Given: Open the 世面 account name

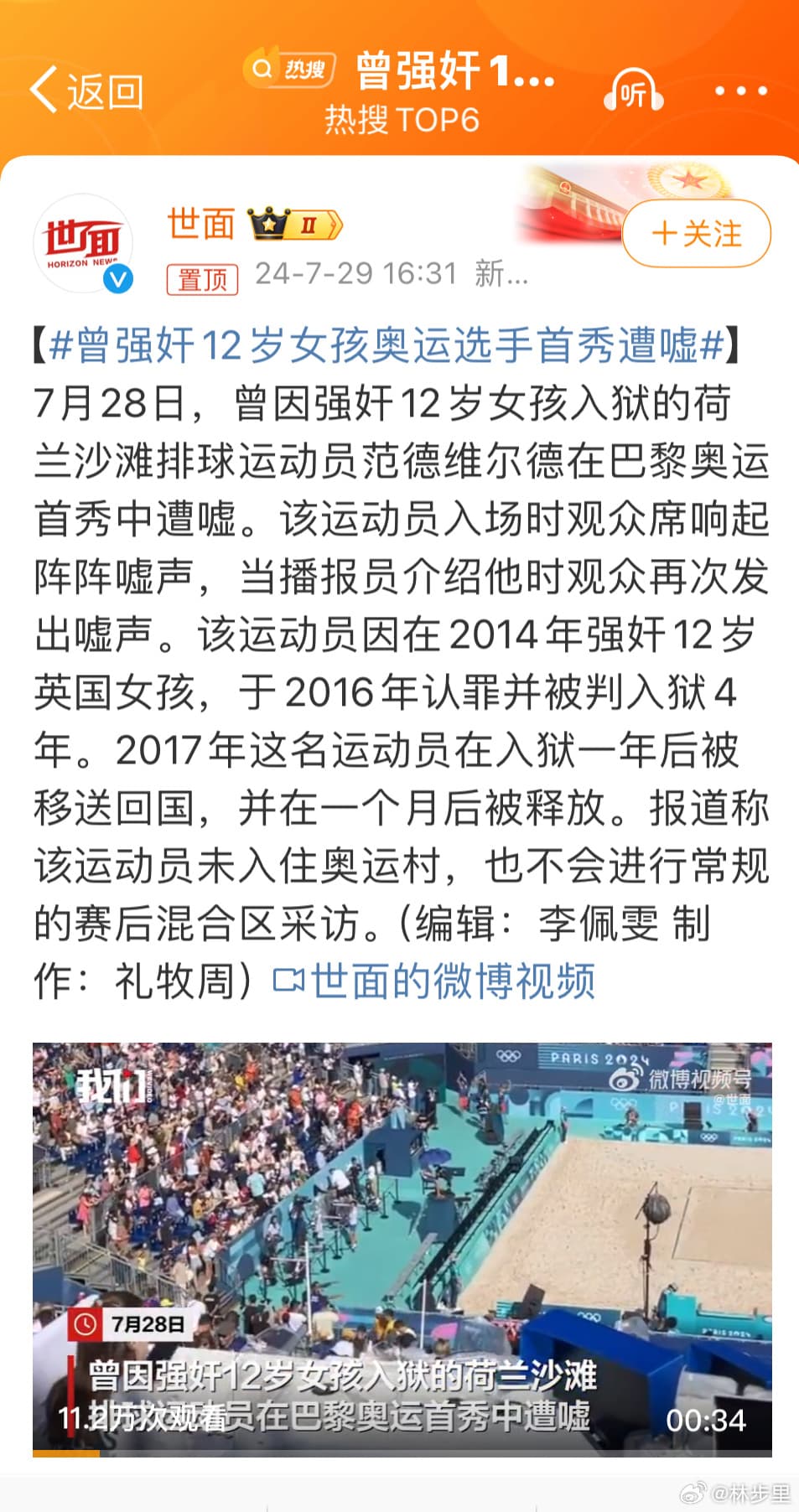Looking at the screenshot, I should (200, 224).
